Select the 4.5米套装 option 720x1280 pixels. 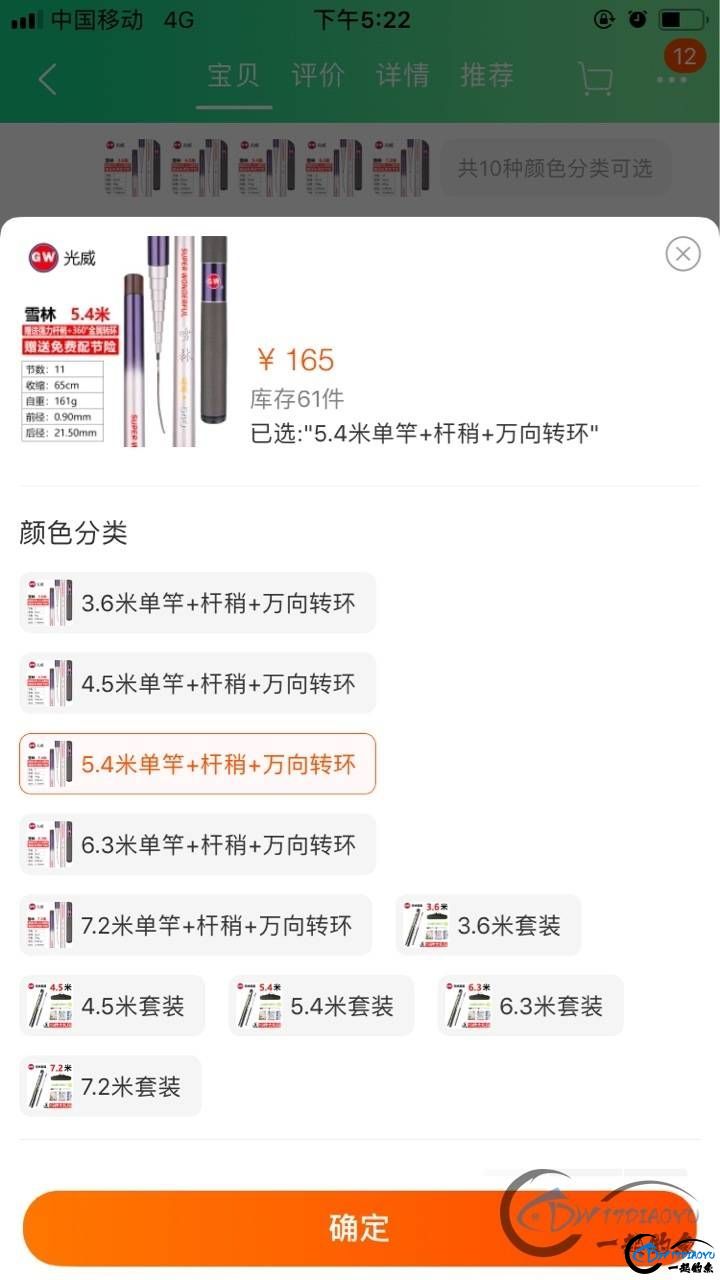(x=112, y=1006)
